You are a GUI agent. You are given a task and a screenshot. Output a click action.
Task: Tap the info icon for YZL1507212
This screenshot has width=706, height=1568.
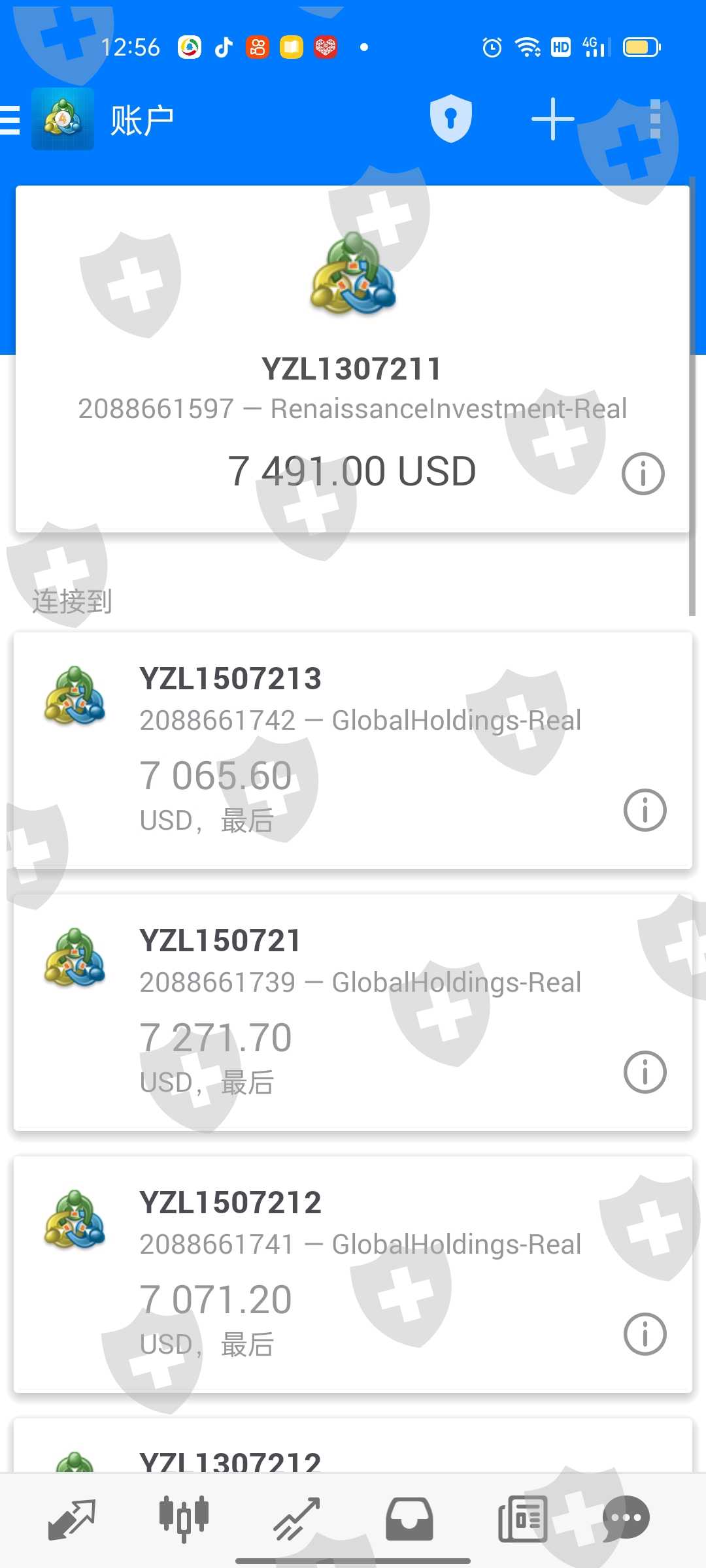[x=645, y=1334]
